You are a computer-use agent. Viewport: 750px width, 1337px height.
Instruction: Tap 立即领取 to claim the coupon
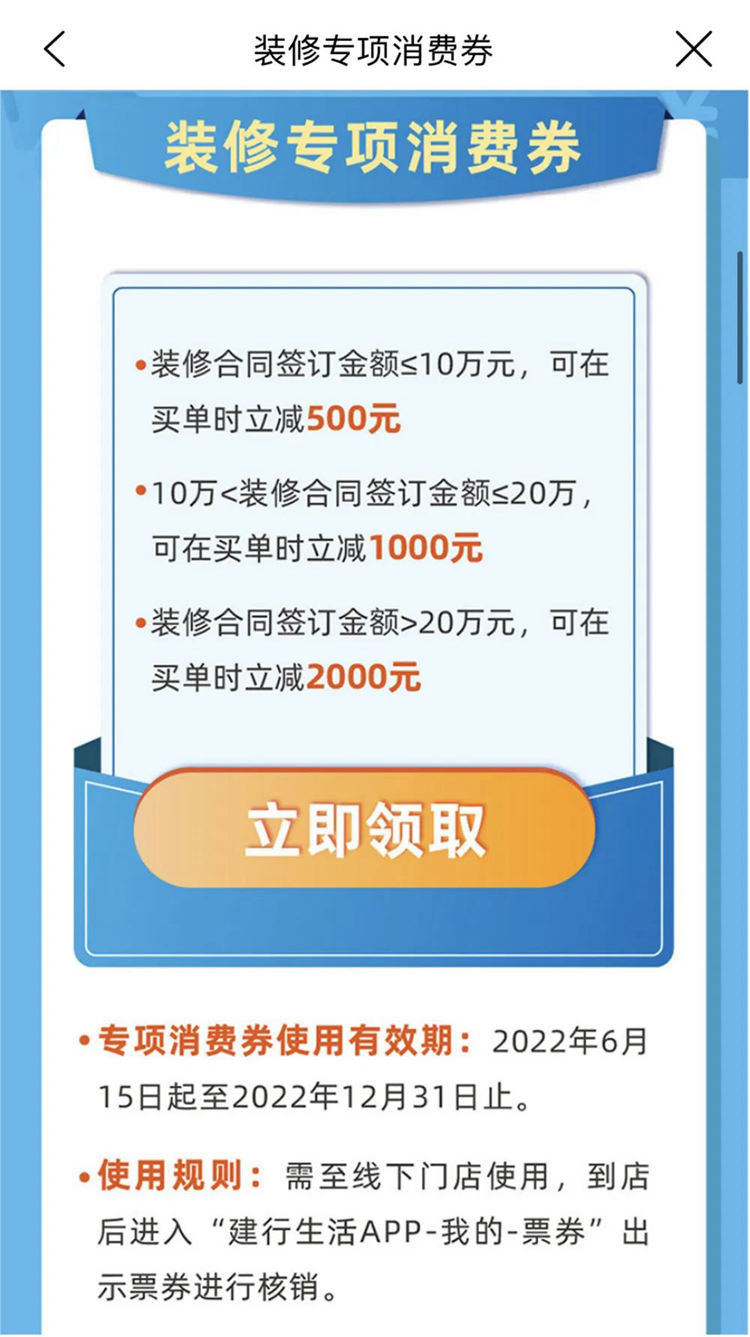pos(364,828)
